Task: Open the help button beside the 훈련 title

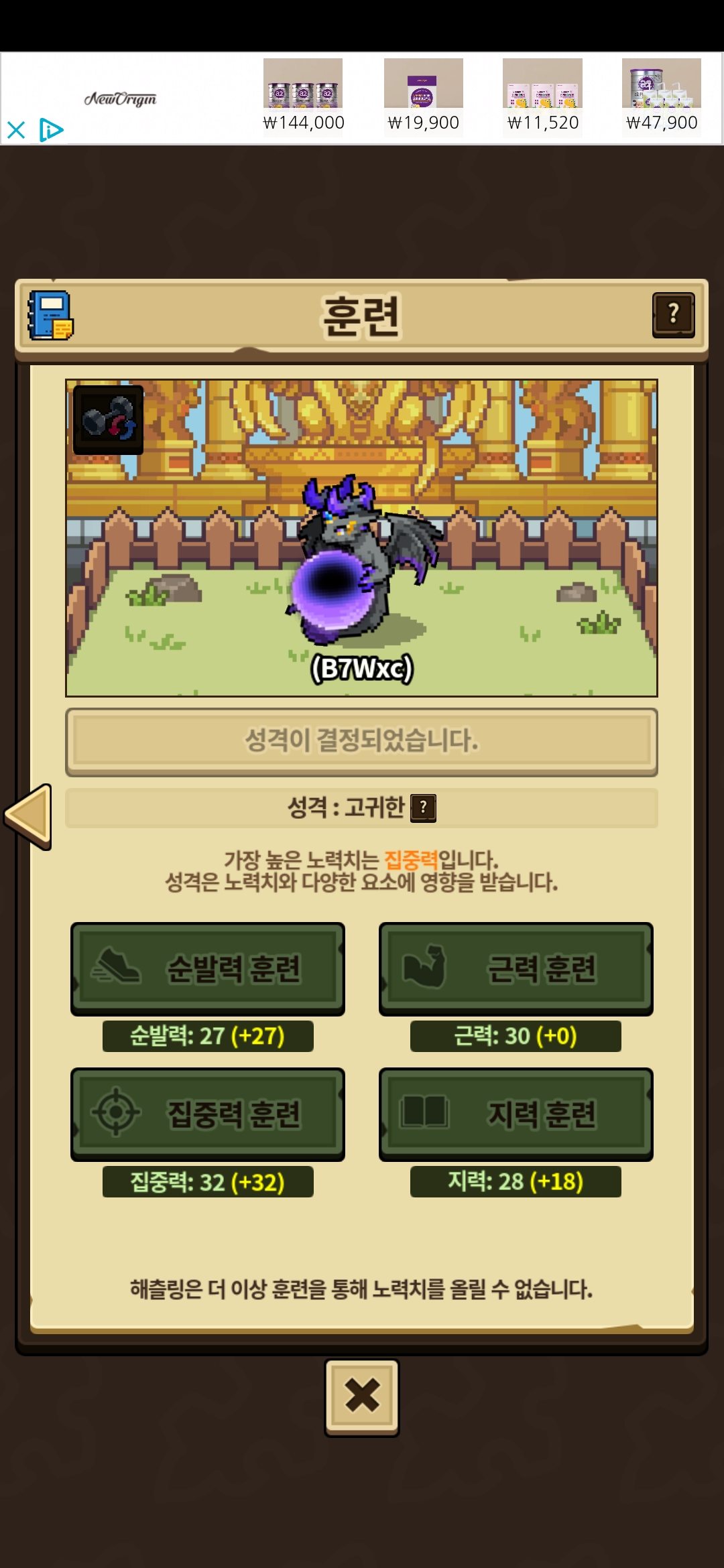Action: point(674,315)
